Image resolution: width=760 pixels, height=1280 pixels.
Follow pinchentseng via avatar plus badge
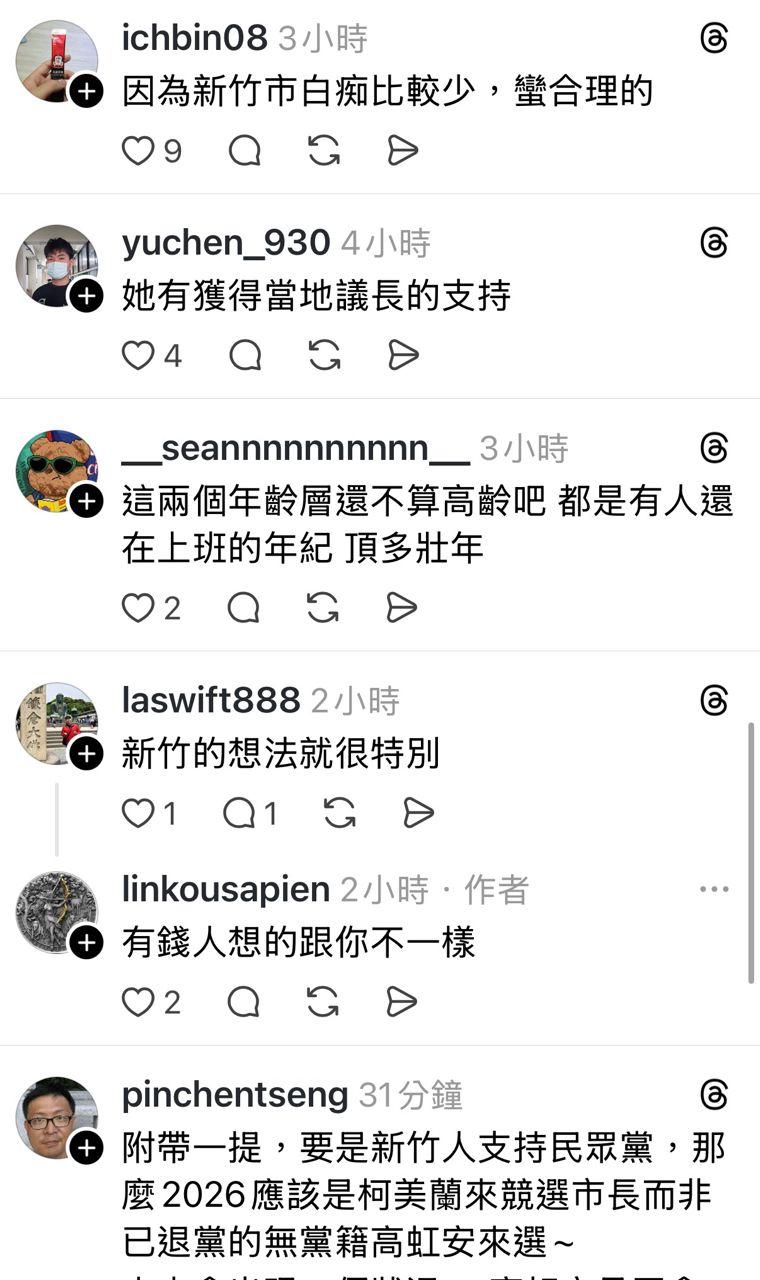[87, 1148]
